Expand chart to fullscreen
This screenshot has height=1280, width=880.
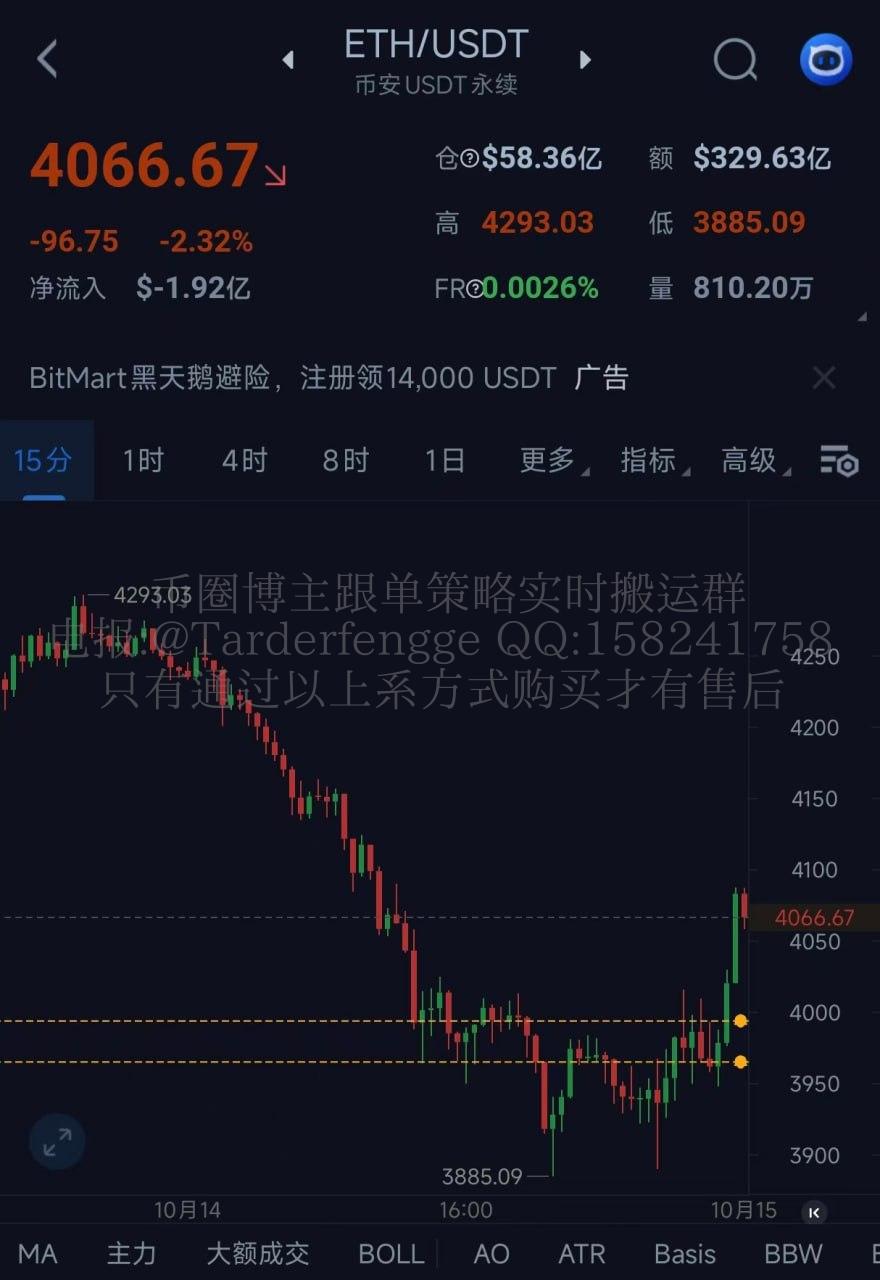[57, 1141]
